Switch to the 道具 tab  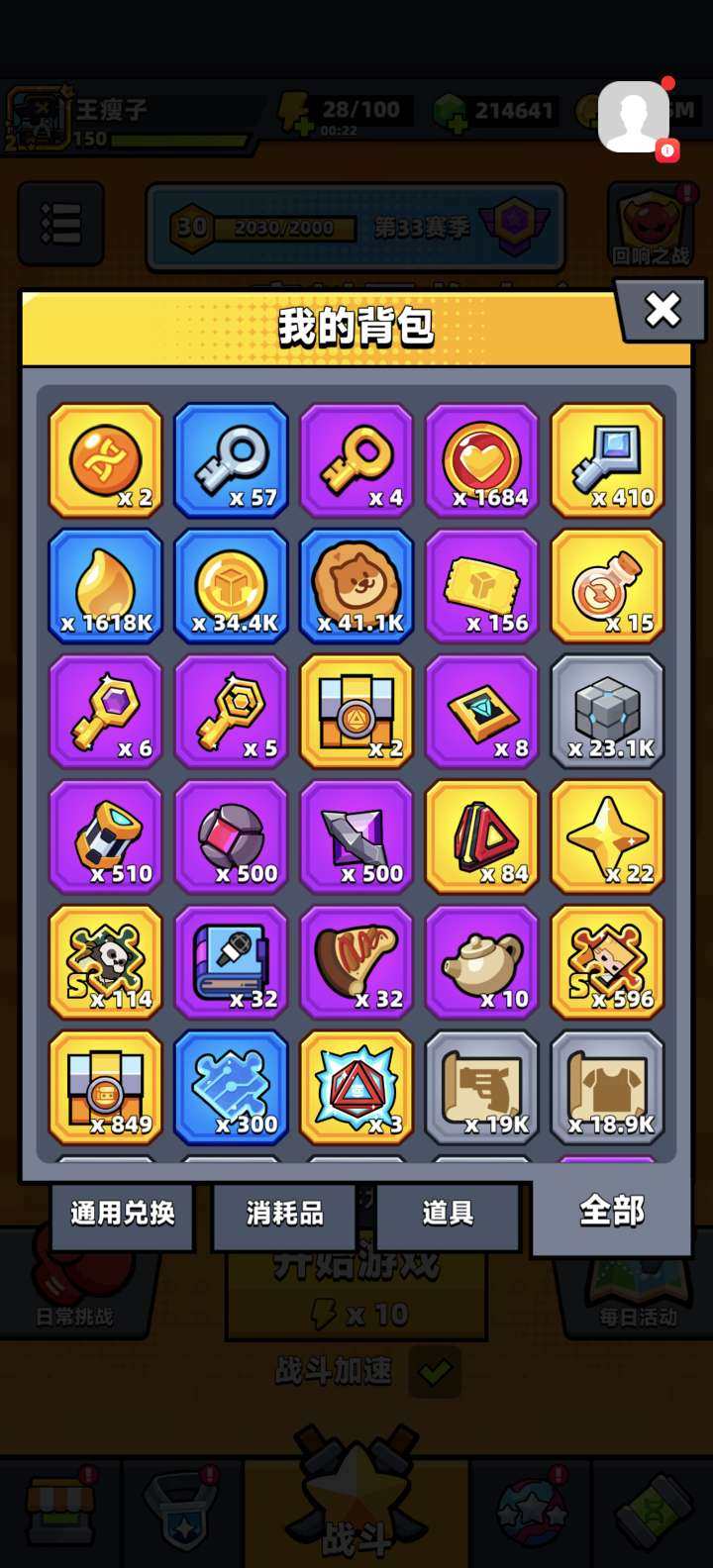[x=448, y=1213]
